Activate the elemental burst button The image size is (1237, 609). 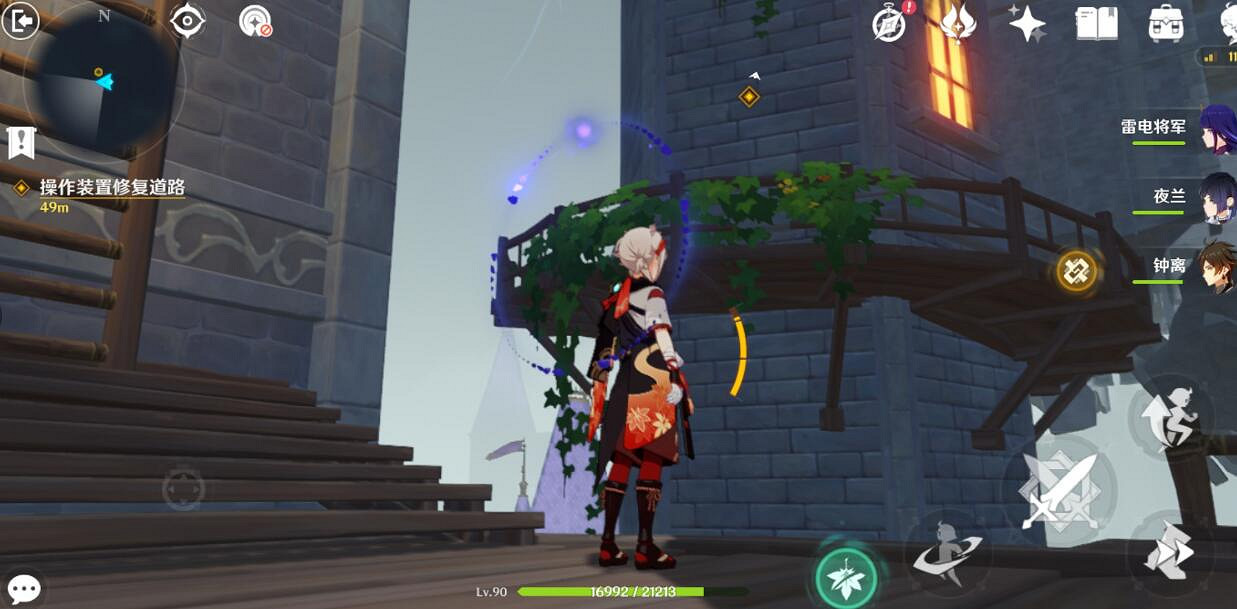946,553
